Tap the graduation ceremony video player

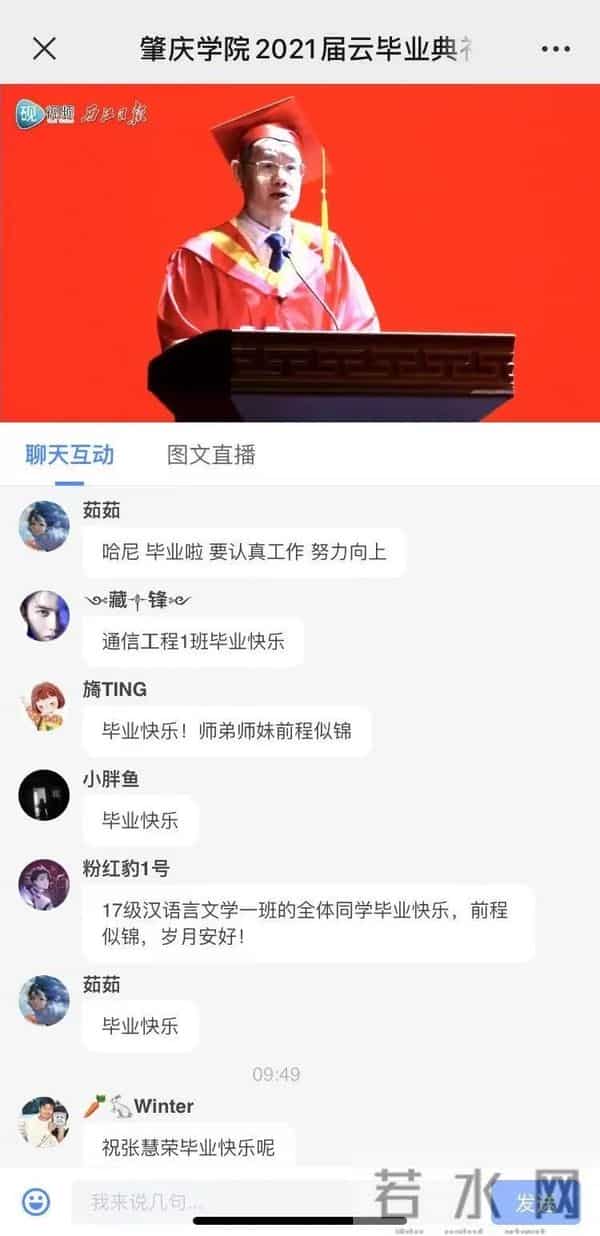300,253
